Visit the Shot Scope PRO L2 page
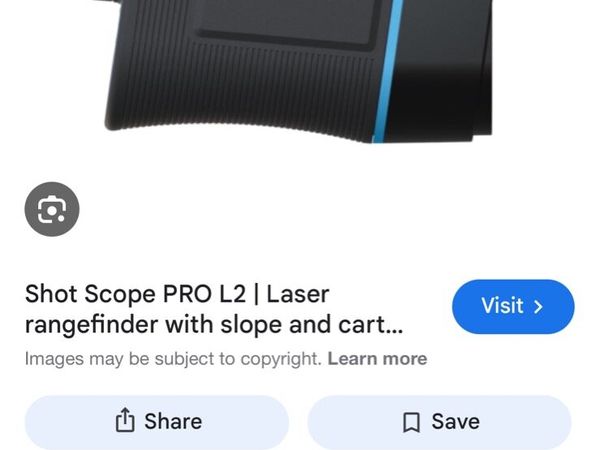 [513, 306]
